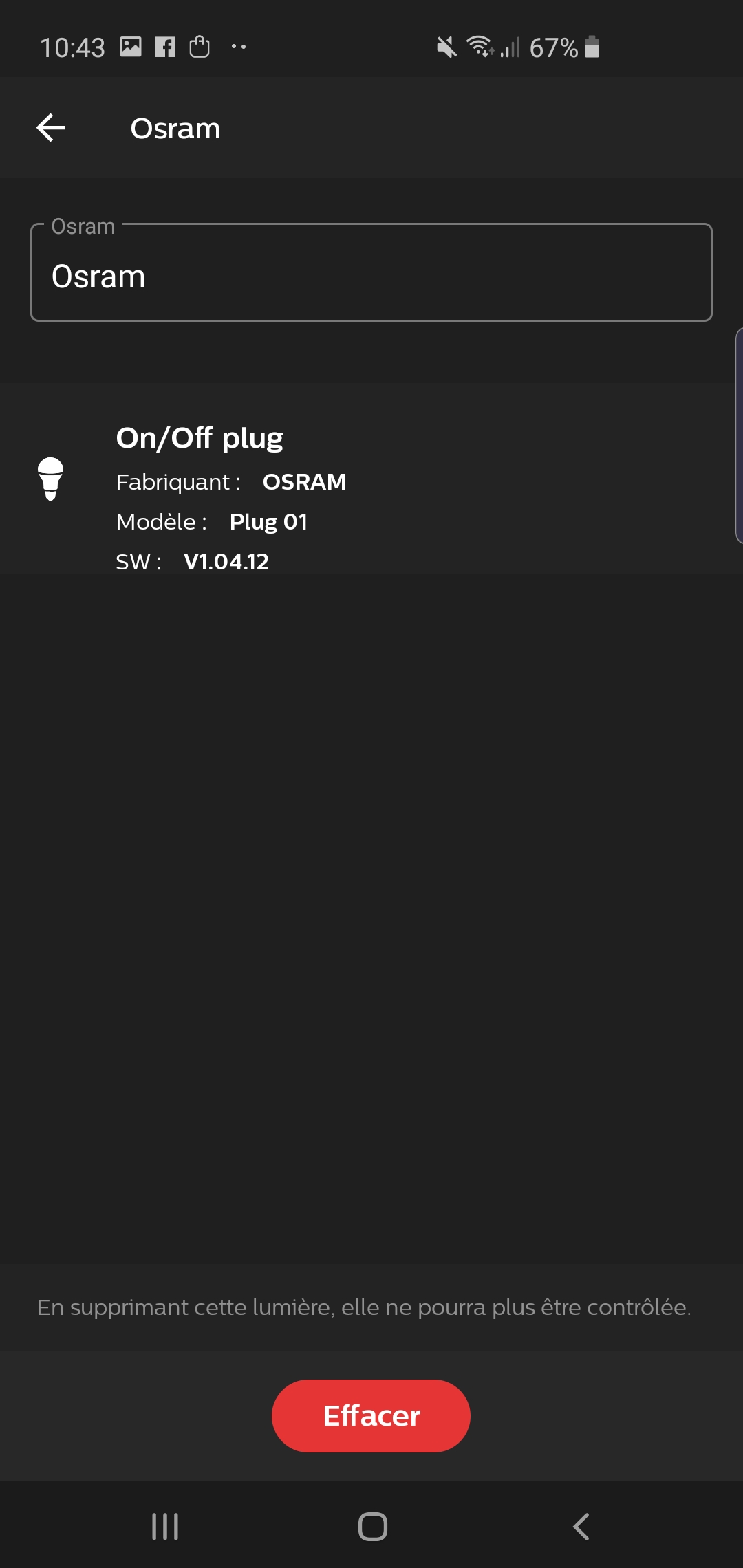Open recent apps from the navigation bar
Image resolution: width=743 pixels, height=1568 pixels.
(x=165, y=1527)
